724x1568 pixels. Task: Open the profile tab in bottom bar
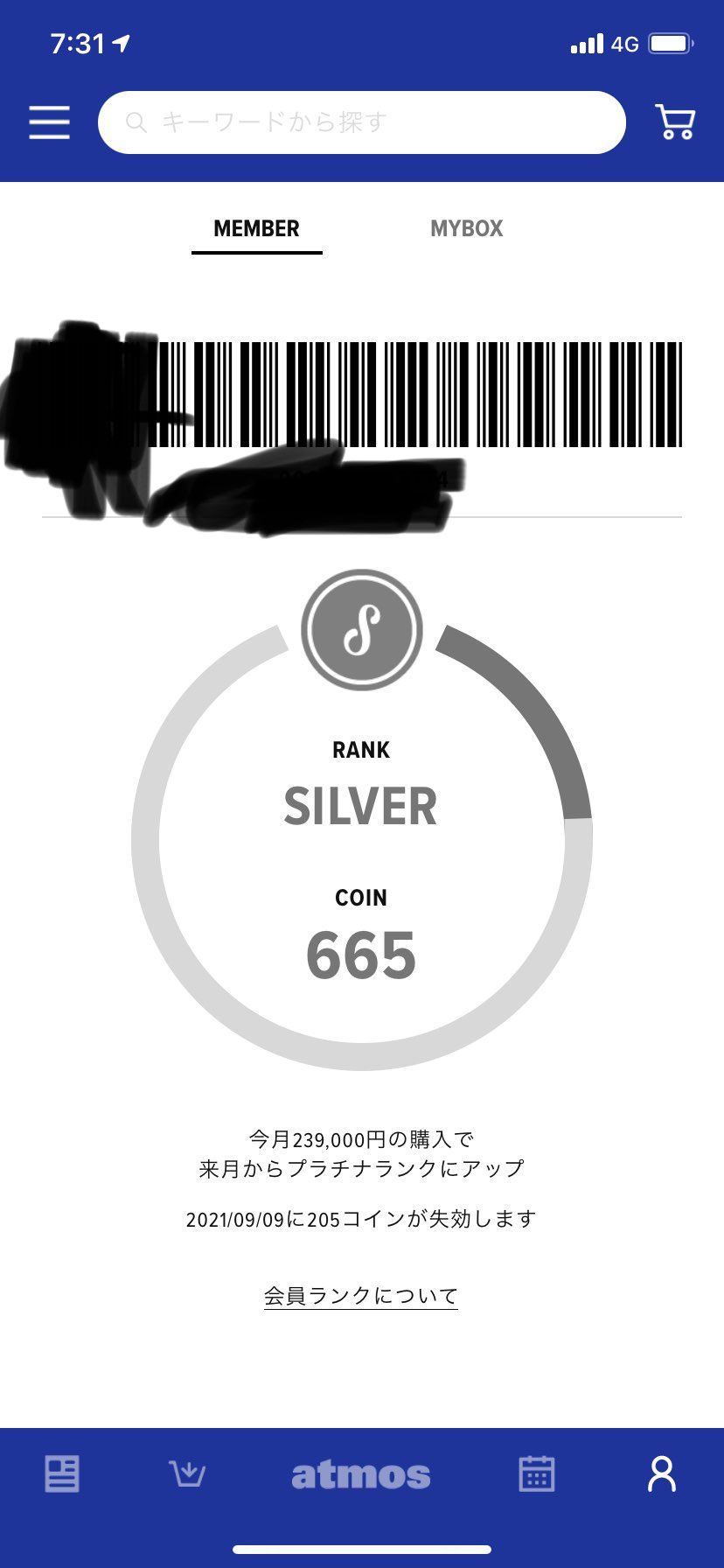(662, 1473)
